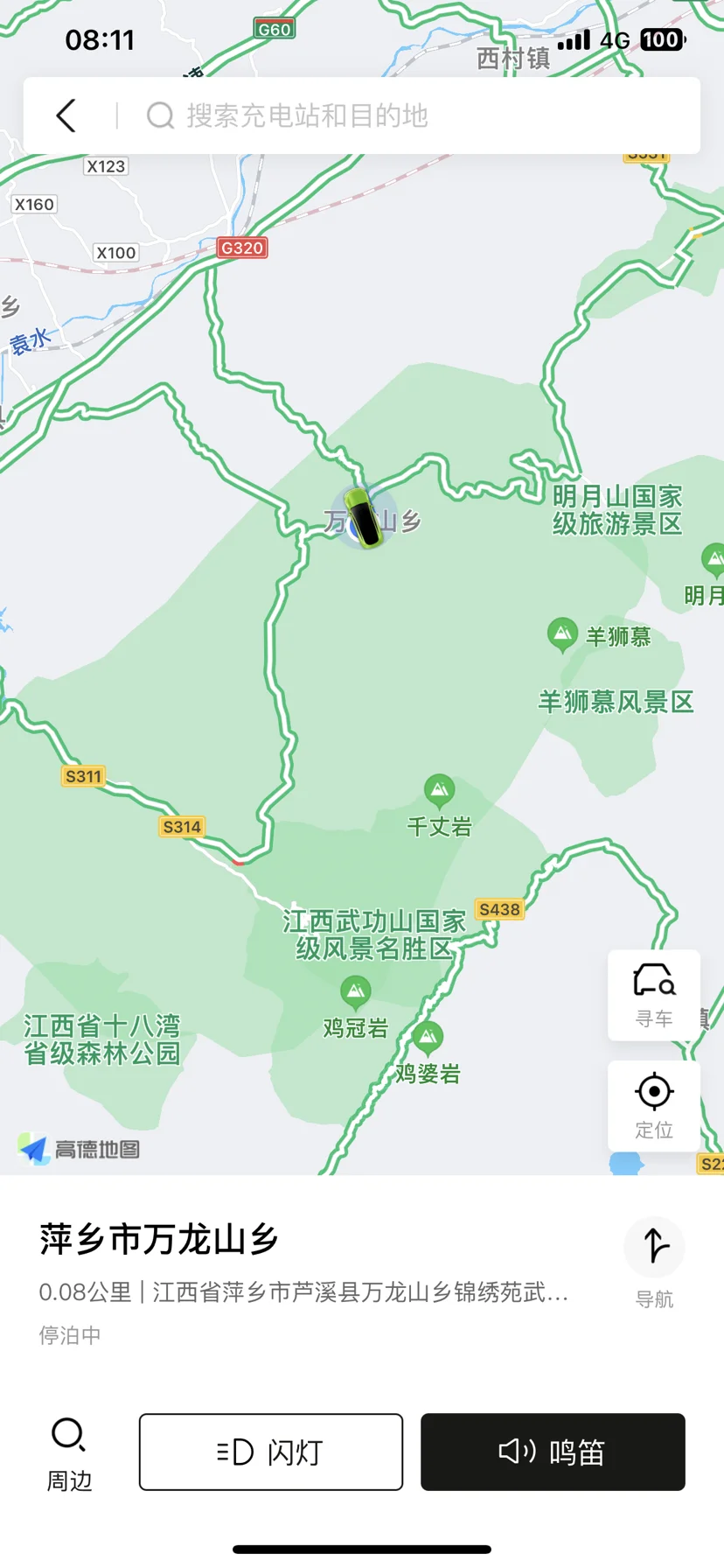Select 千丈岩 map marker

click(x=439, y=790)
